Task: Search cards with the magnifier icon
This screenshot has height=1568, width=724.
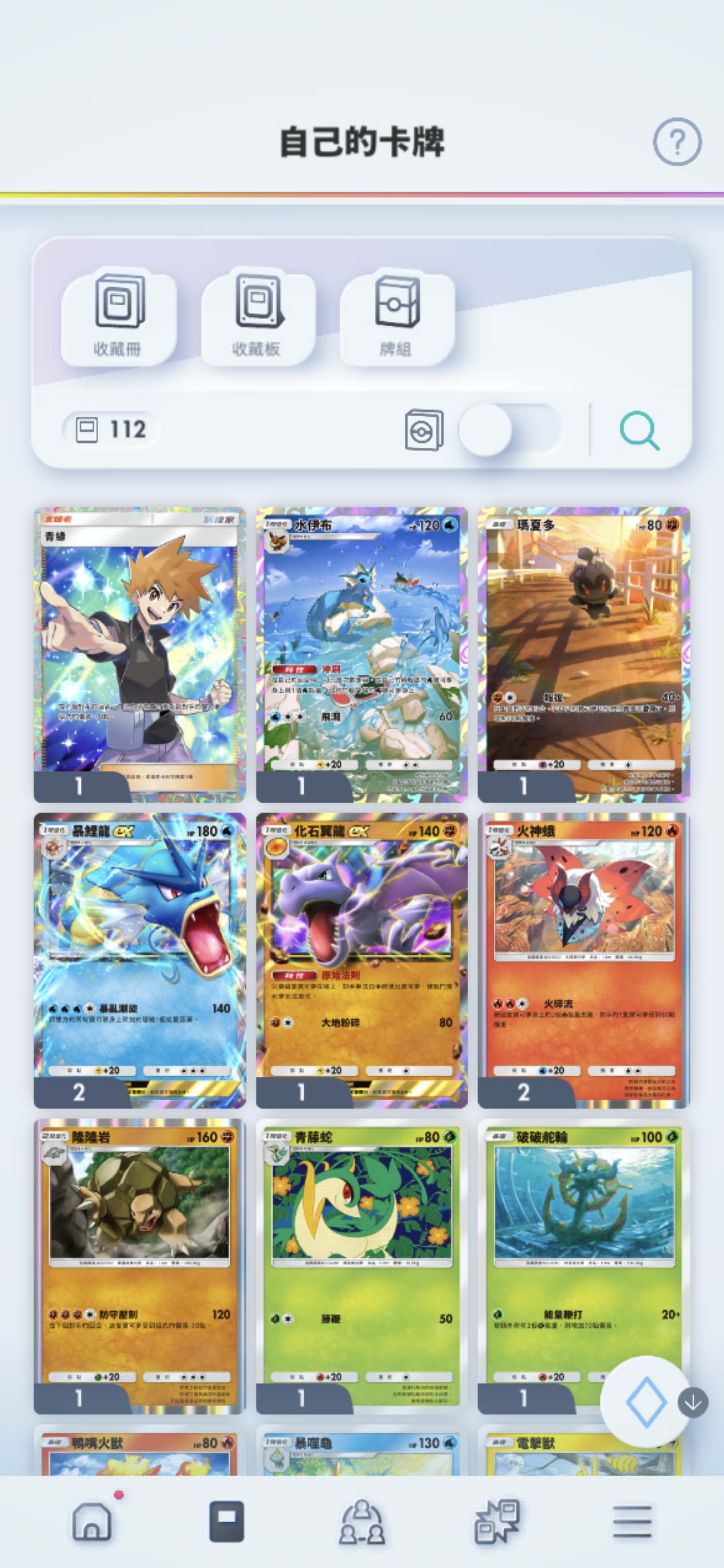Action: [639, 431]
